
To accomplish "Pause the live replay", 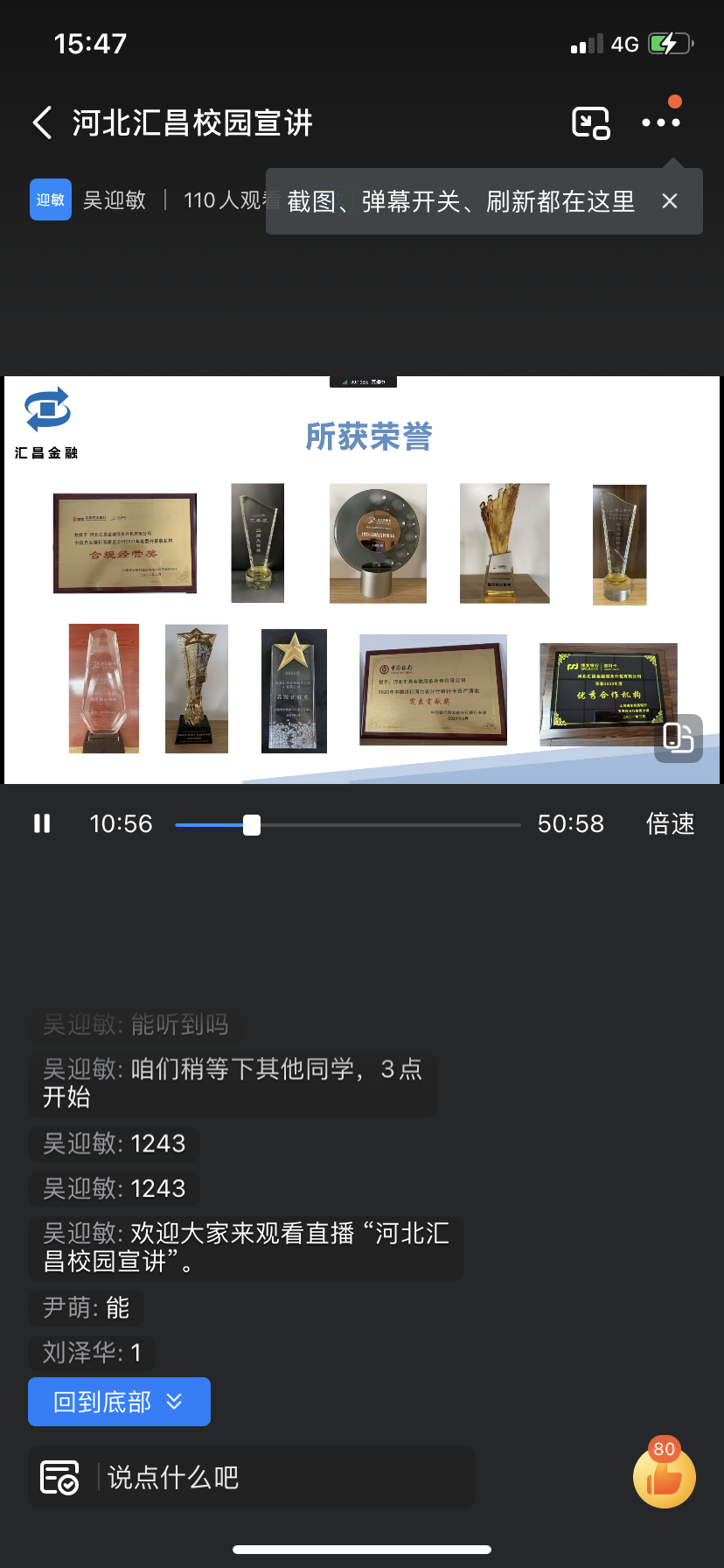I will [x=42, y=823].
